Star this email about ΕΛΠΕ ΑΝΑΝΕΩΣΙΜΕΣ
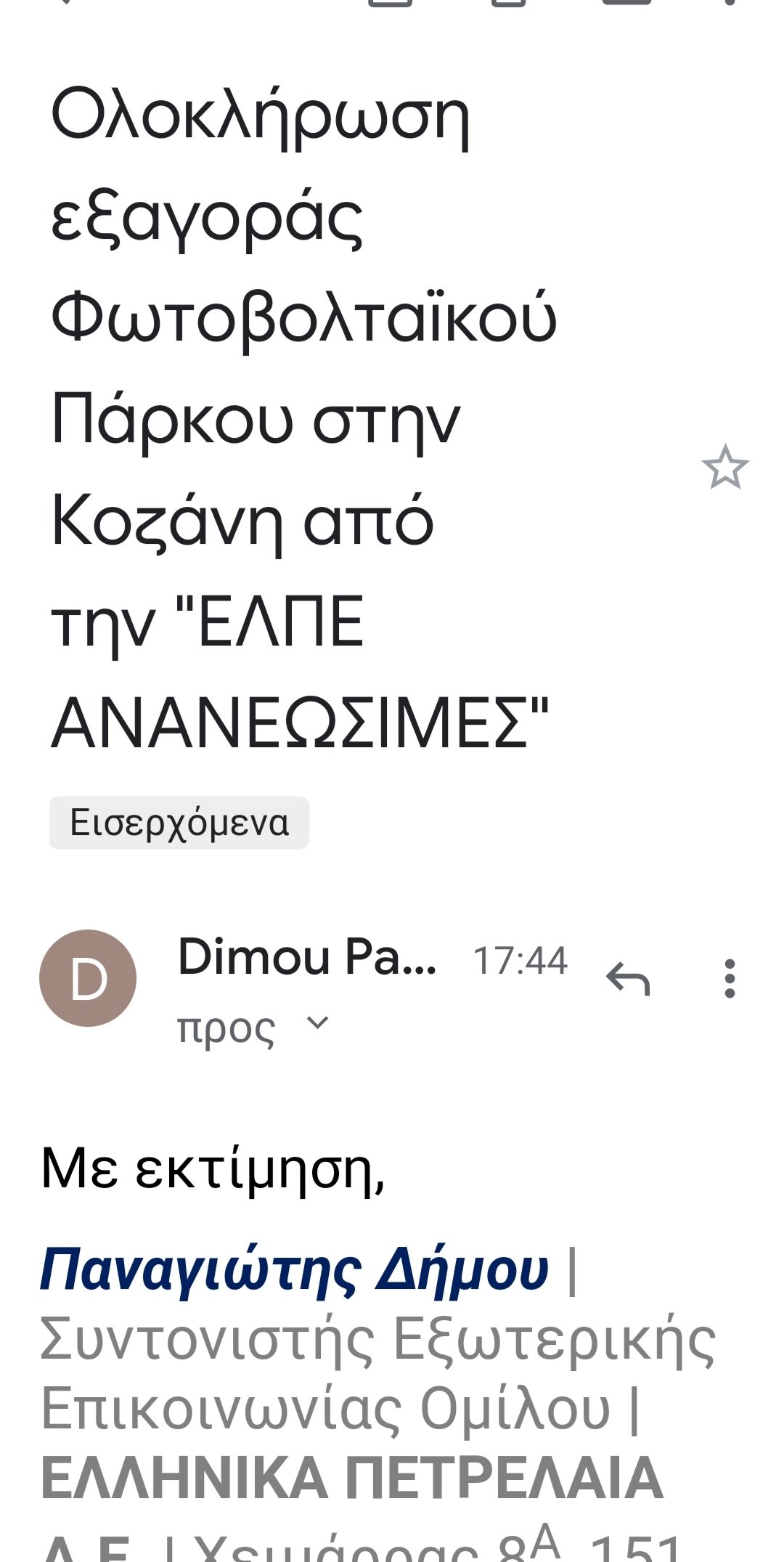The height and width of the screenshot is (1562, 784). click(x=724, y=468)
